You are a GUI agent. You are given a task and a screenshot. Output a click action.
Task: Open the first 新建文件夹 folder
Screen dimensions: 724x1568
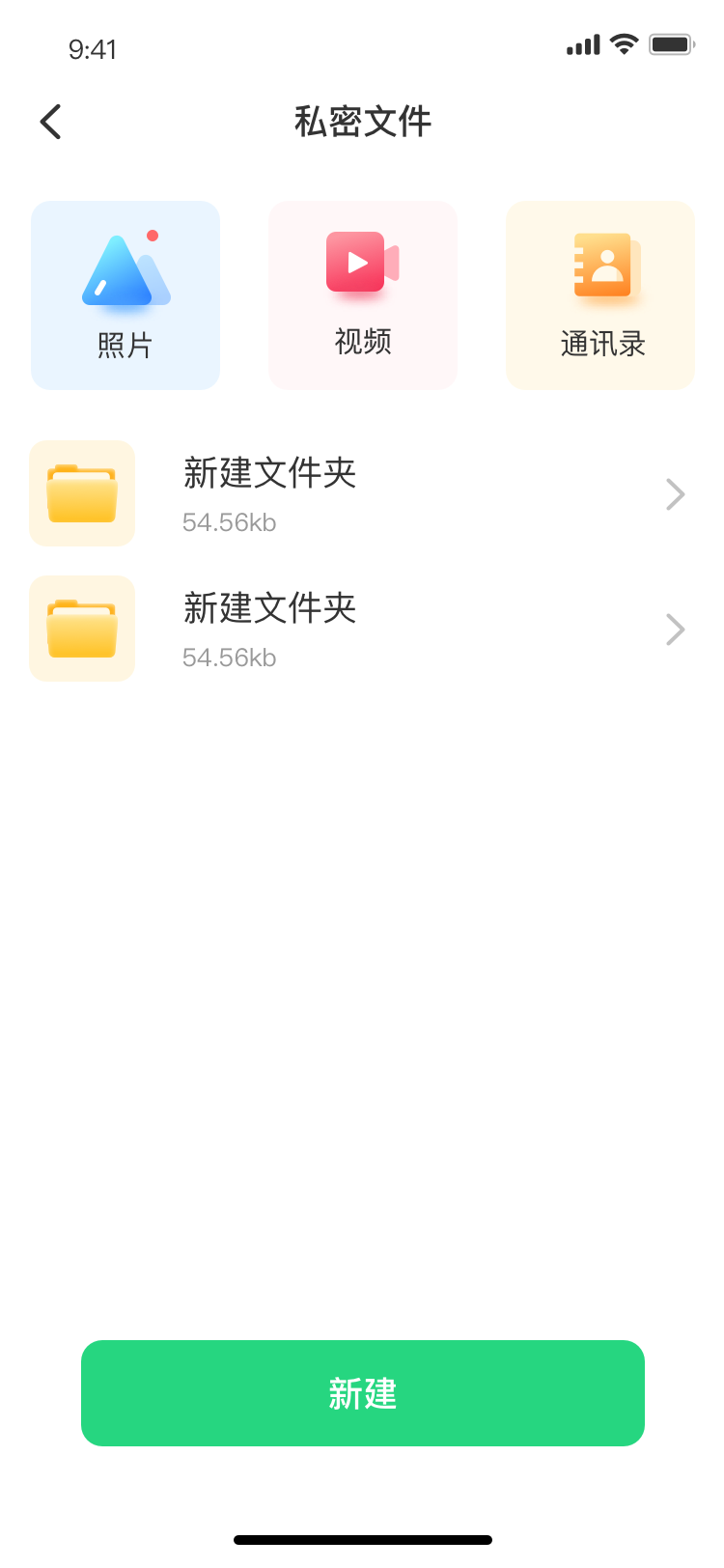(x=362, y=493)
